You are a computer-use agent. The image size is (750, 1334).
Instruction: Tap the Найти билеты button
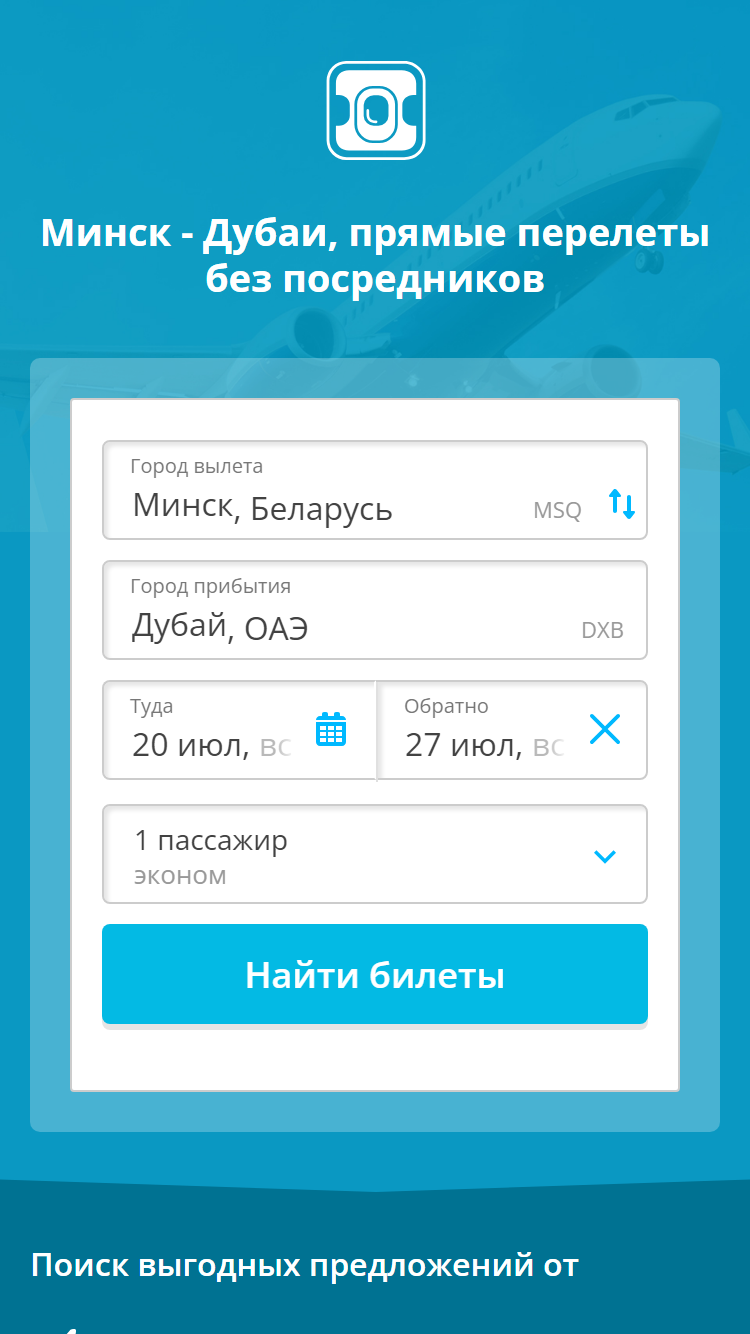tap(375, 974)
